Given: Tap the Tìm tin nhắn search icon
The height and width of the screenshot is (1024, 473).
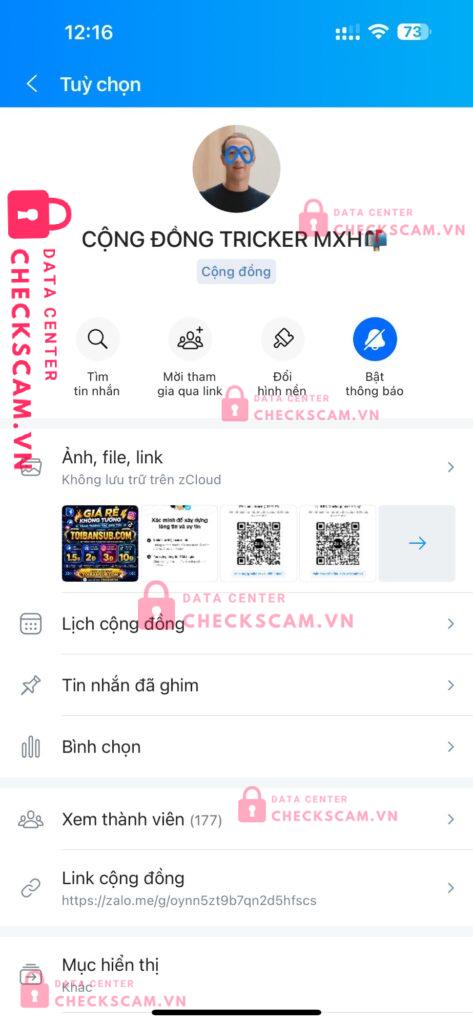Looking at the screenshot, I should [98, 339].
